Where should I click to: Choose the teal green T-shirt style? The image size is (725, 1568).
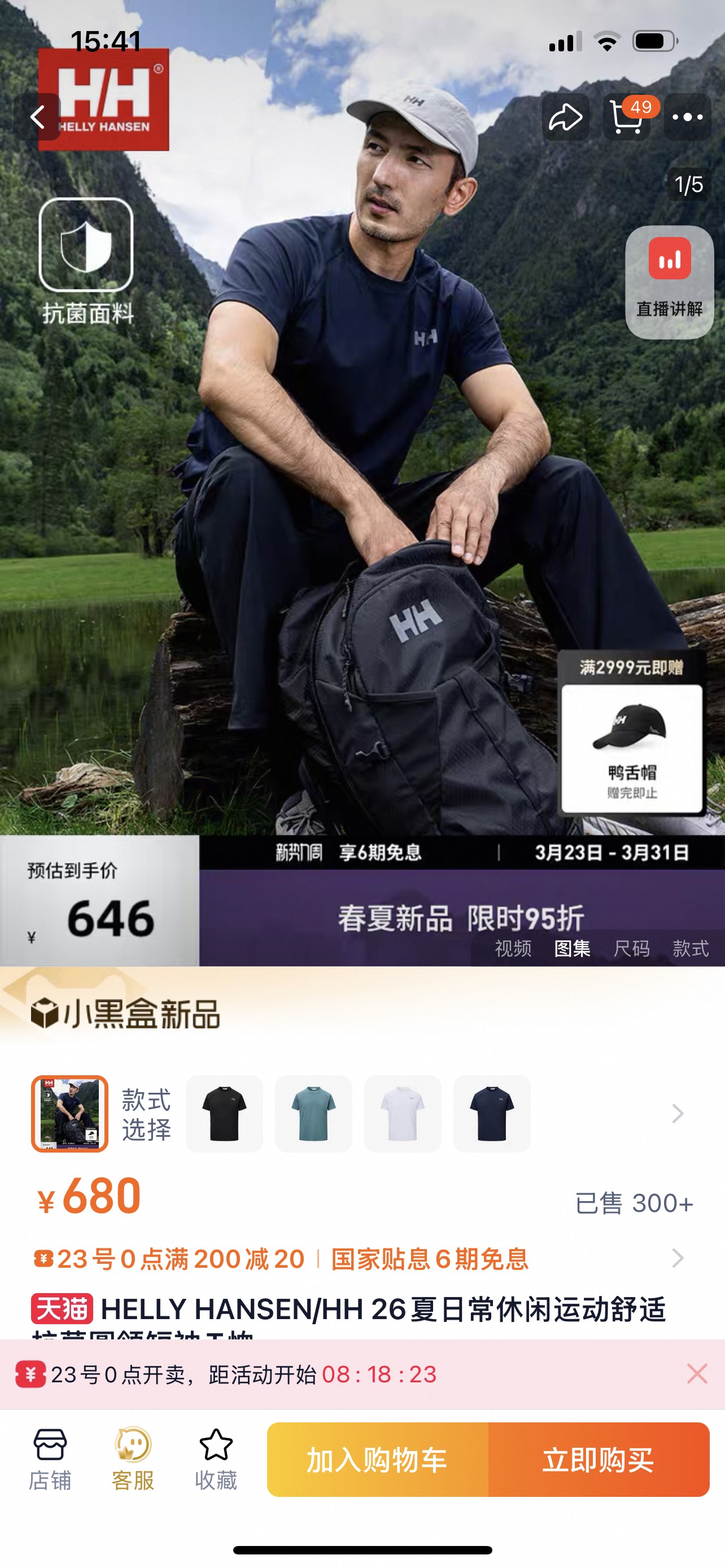[x=313, y=1113]
